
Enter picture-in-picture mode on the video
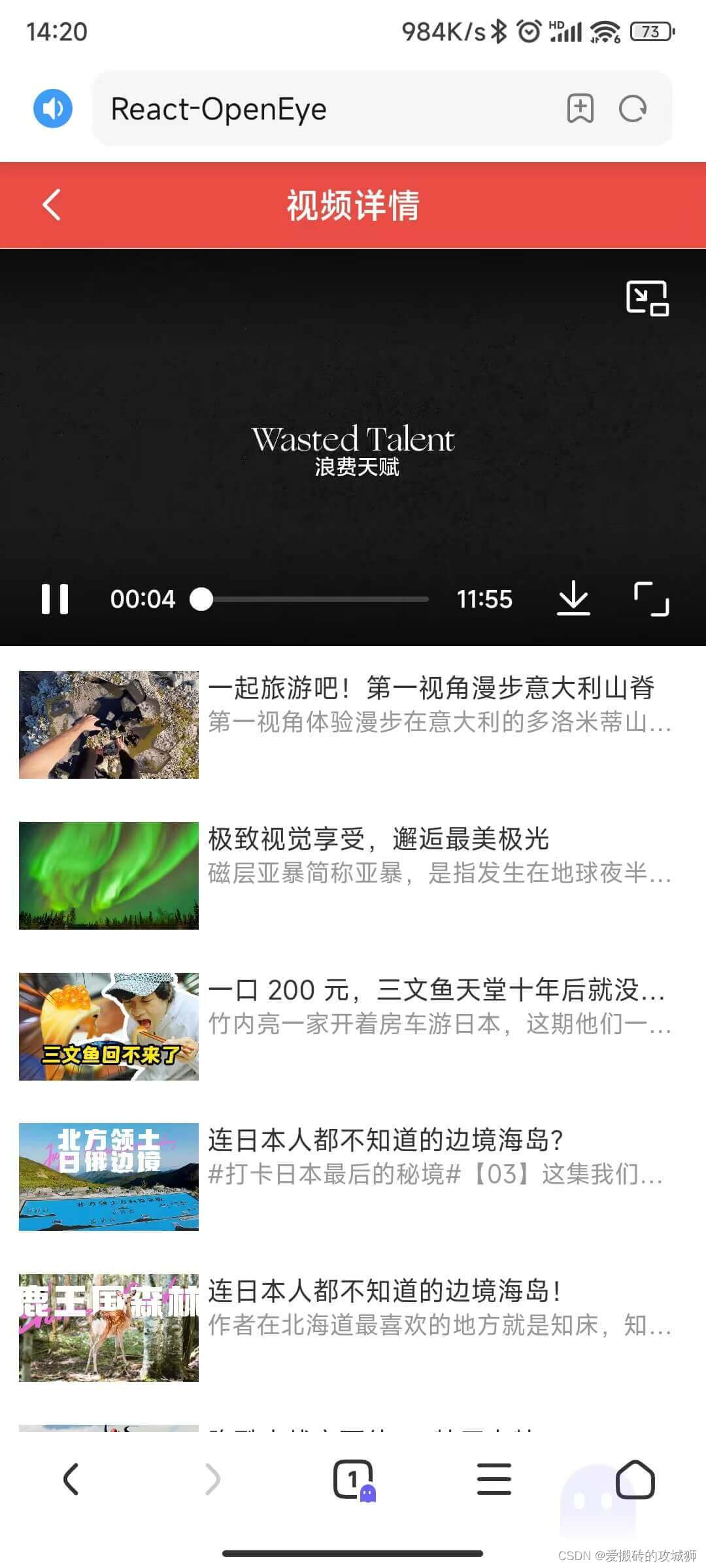647,299
